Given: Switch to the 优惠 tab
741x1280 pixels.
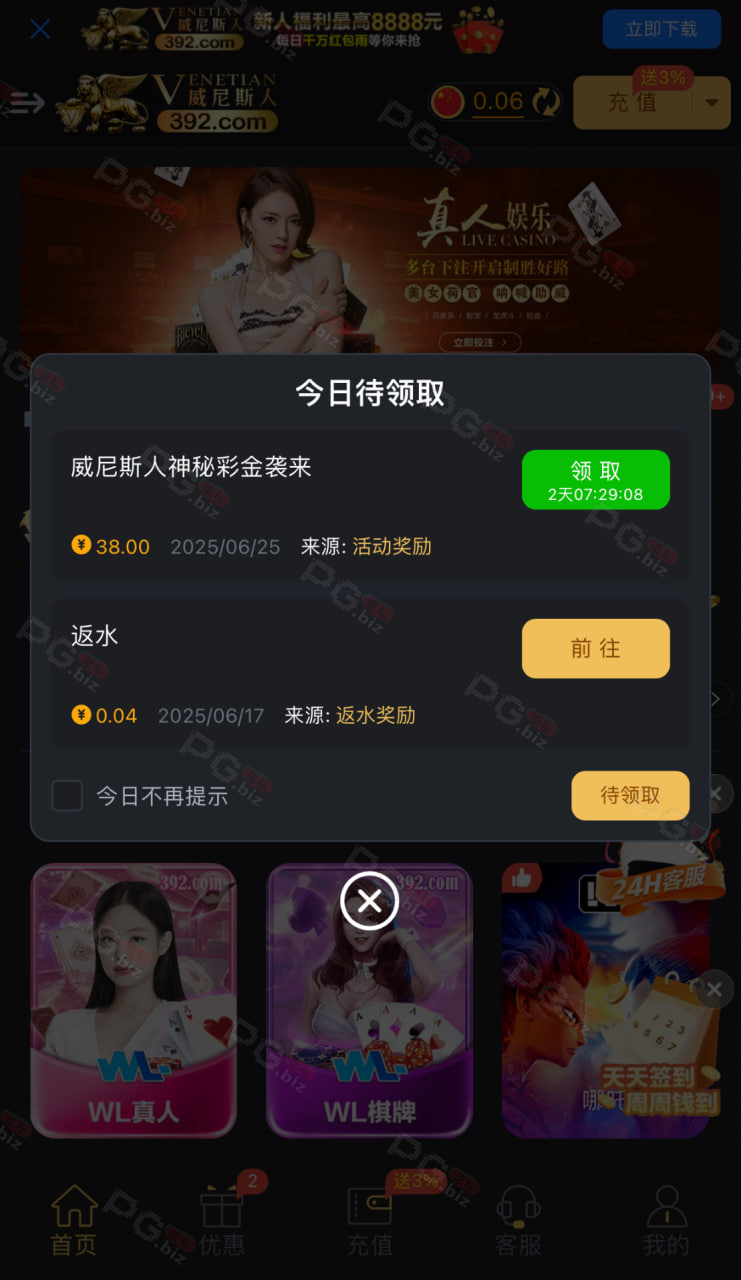Looking at the screenshot, I should [x=222, y=1219].
